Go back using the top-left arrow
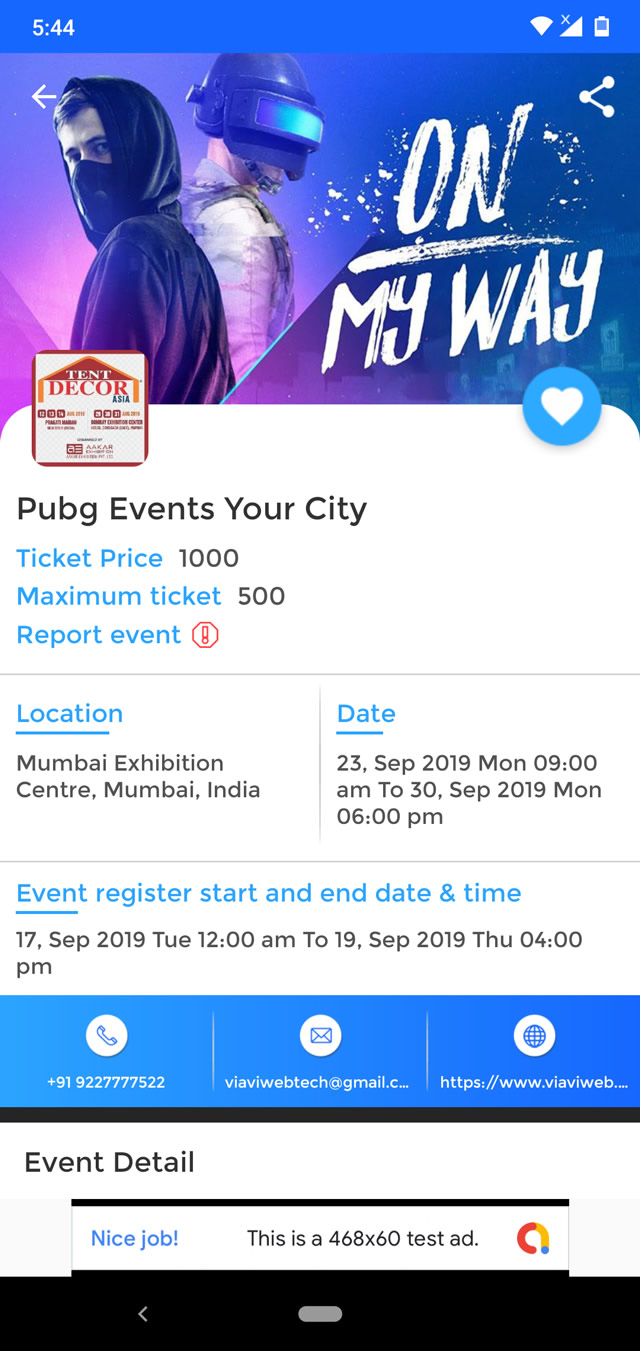The width and height of the screenshot is (640, 1351). point(44,97)
